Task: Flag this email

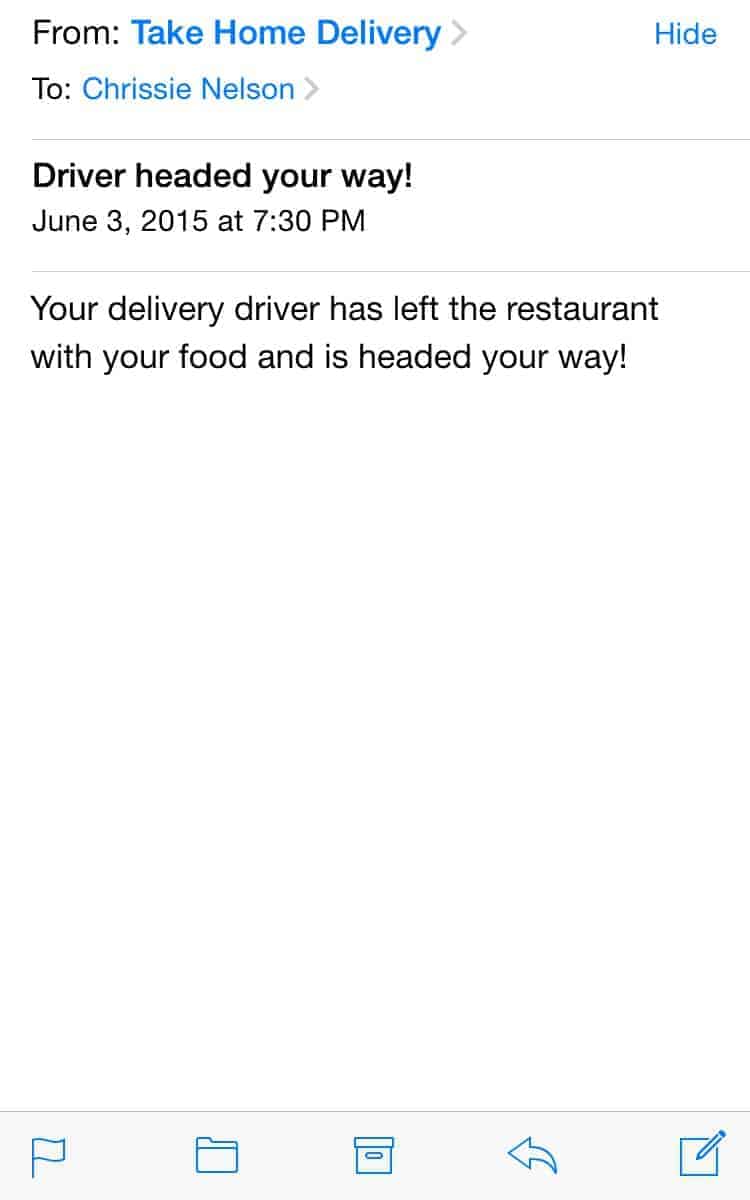Action: pos(48,1156)
